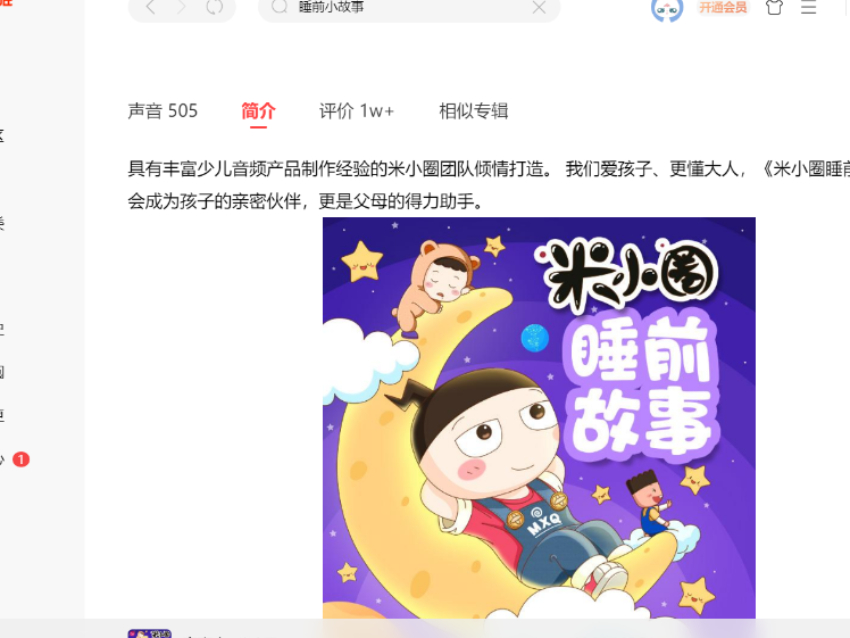Select the 简介 tab
Viewport: 850px width, 638px height.
258,111
